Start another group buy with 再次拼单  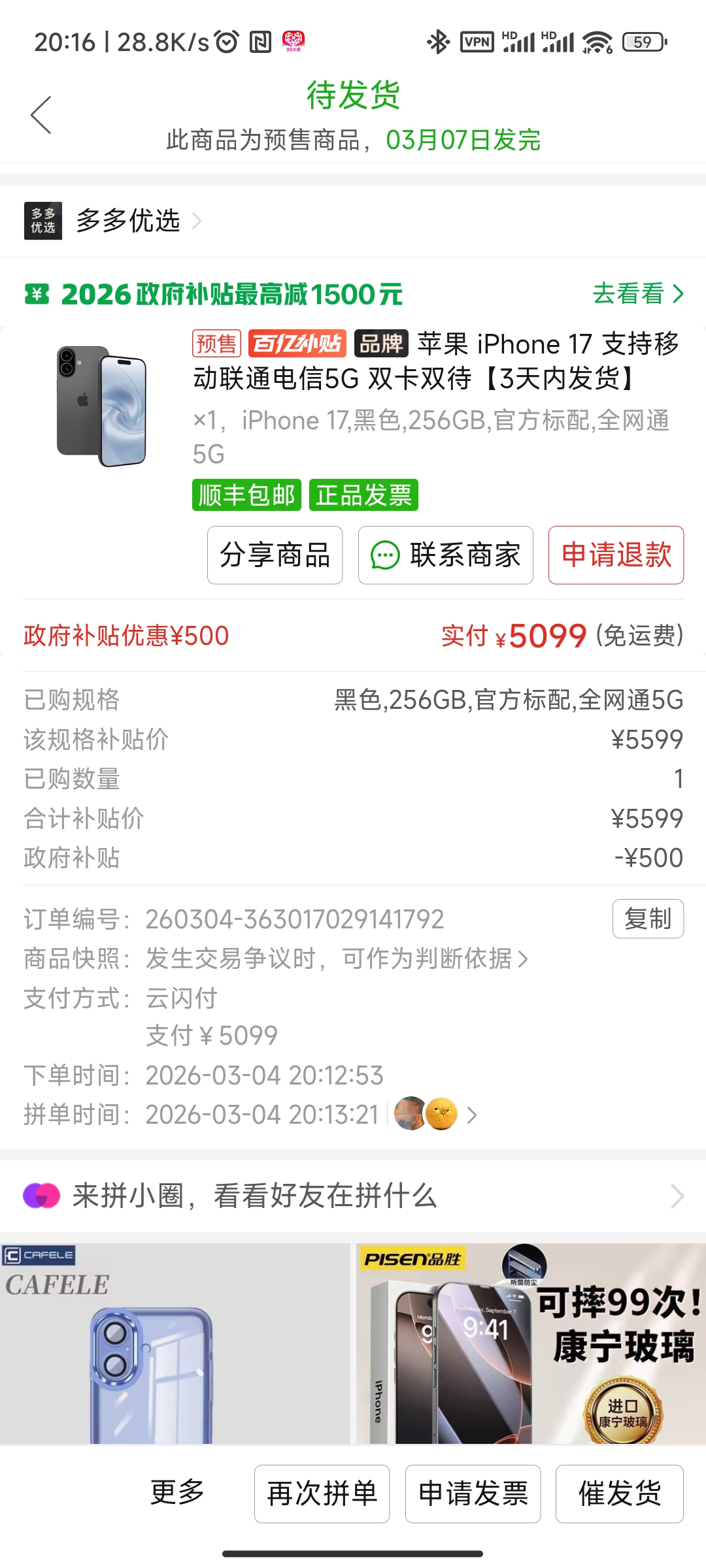tap(322, 1494)
